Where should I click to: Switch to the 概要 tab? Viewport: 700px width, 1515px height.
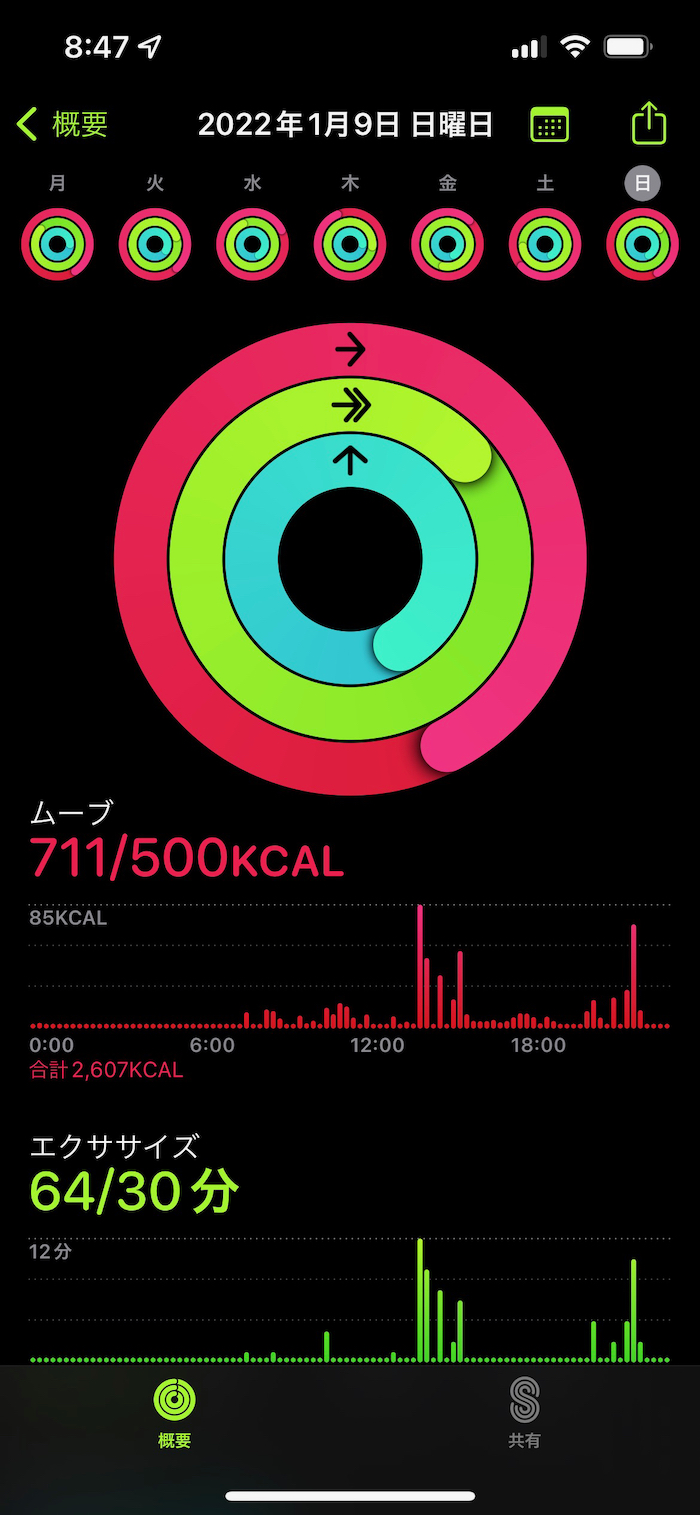(175, 1412)
